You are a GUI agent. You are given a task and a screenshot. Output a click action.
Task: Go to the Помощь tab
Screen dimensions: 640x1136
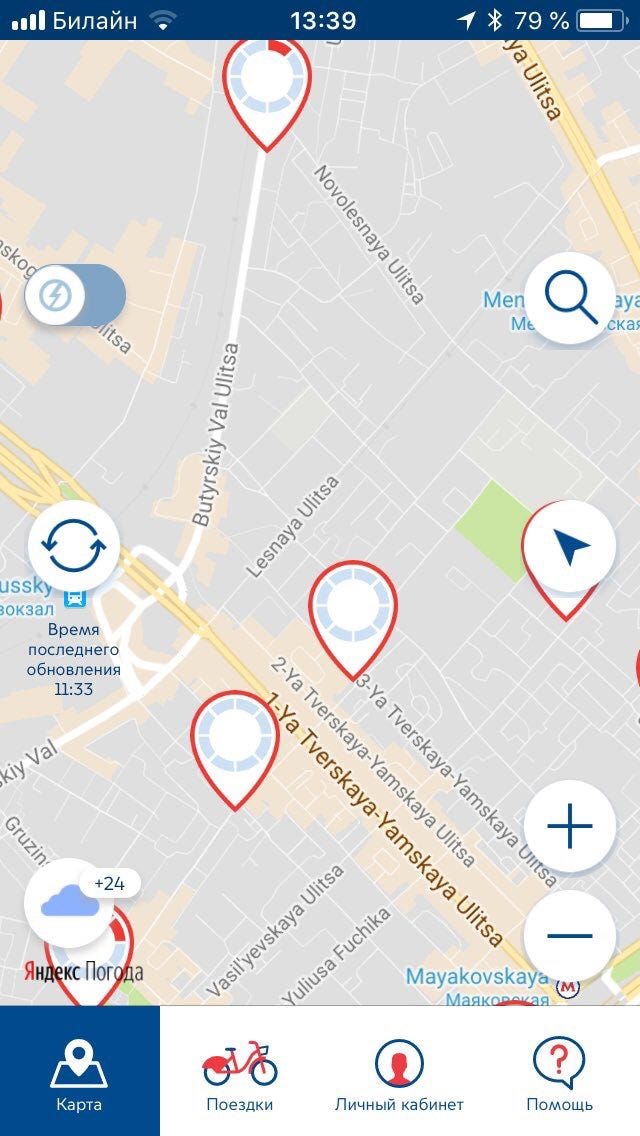click(x=559, y=1072)
